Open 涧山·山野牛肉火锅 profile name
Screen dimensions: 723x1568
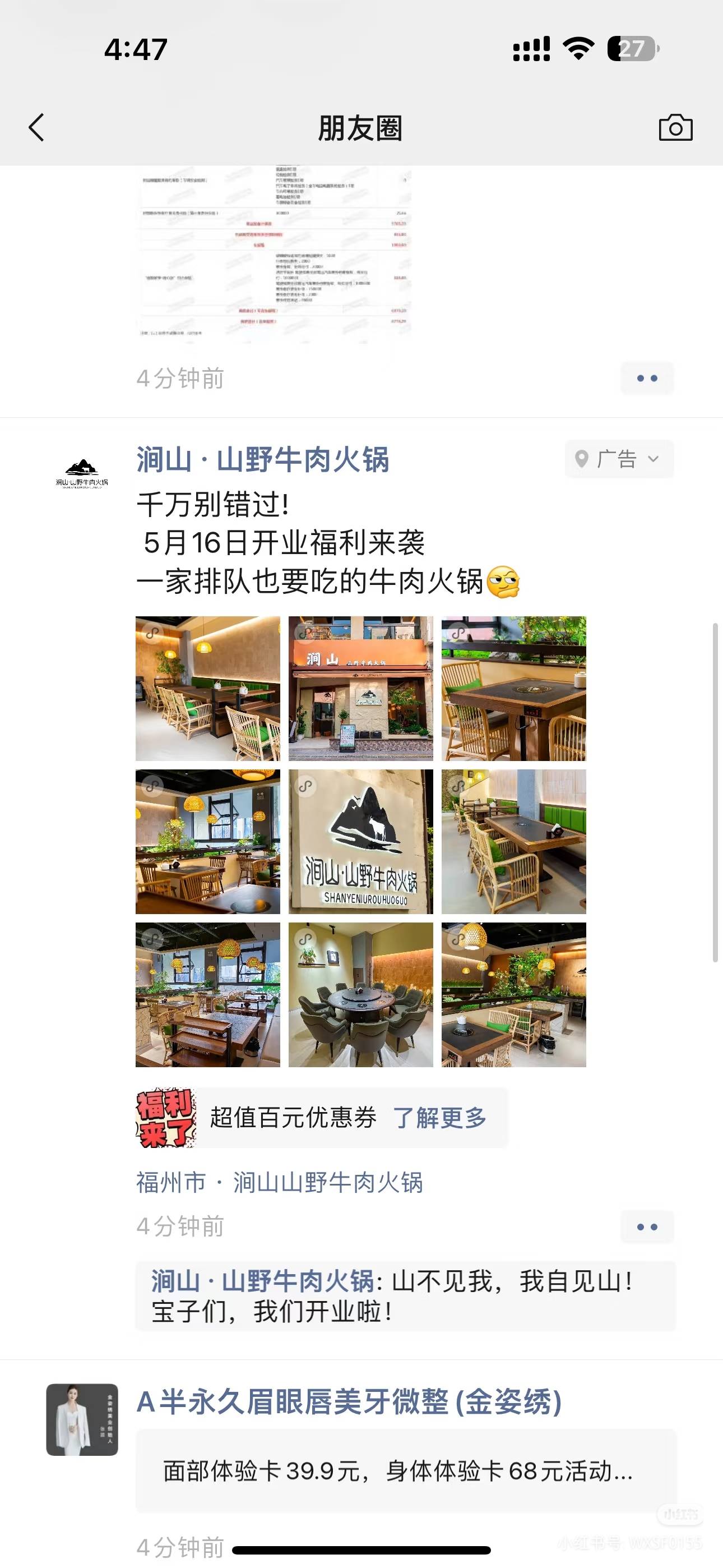click(262, 459)
